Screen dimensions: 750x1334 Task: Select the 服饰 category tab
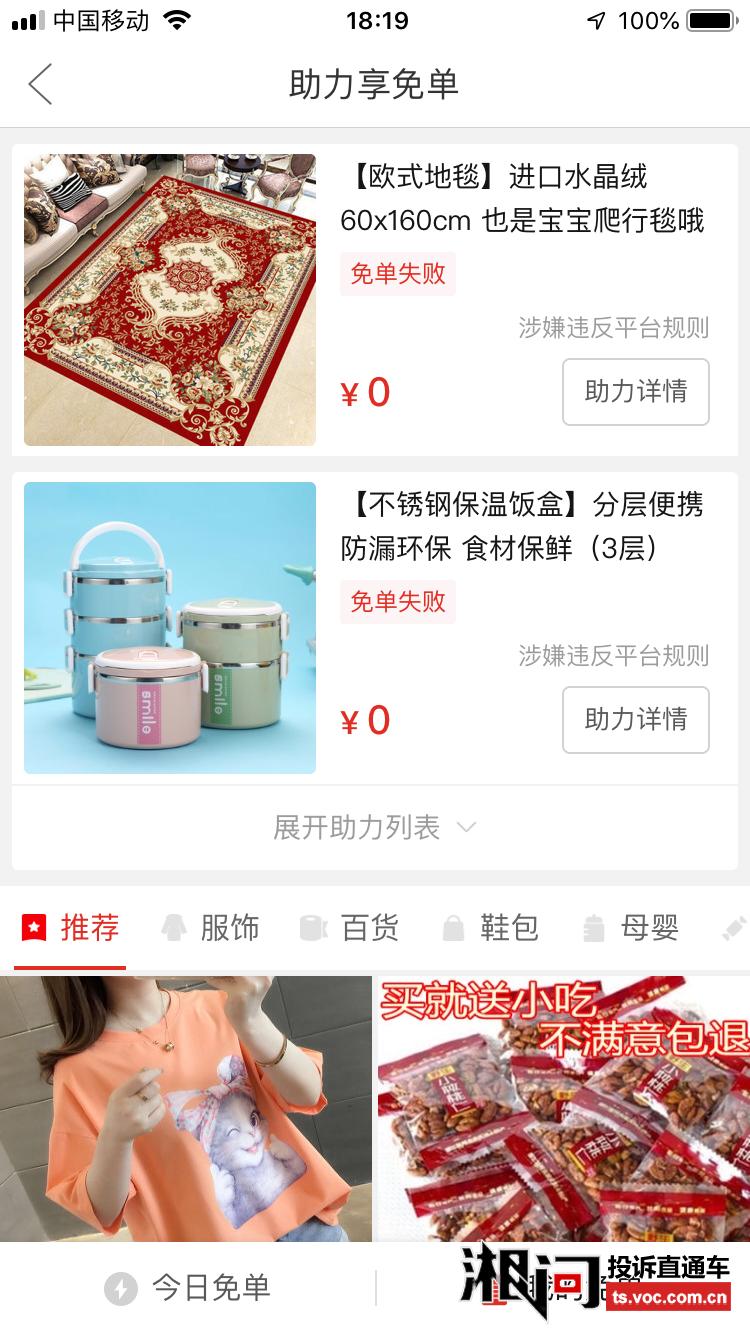point(211,928)
